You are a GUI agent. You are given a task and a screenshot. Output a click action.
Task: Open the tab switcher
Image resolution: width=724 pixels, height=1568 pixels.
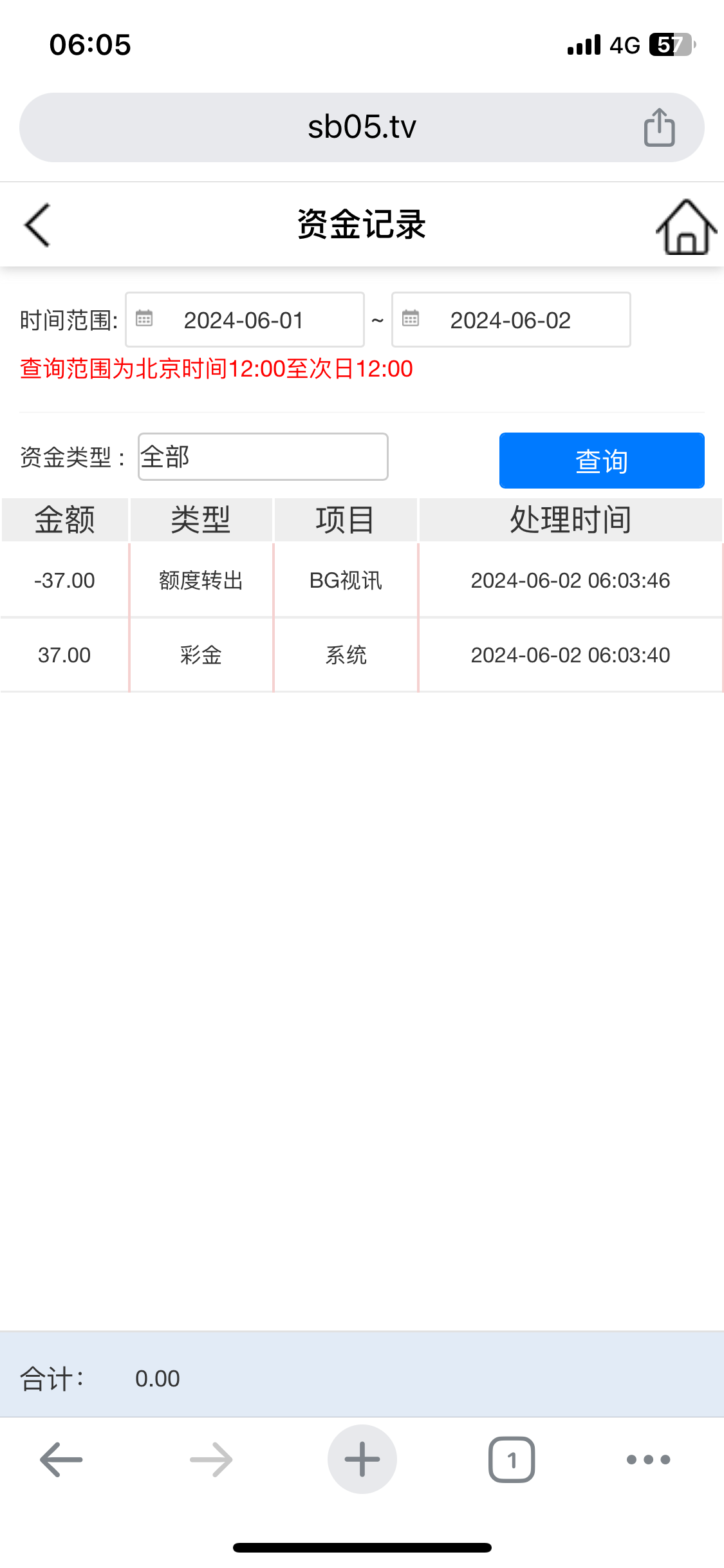pos(512,1459)
